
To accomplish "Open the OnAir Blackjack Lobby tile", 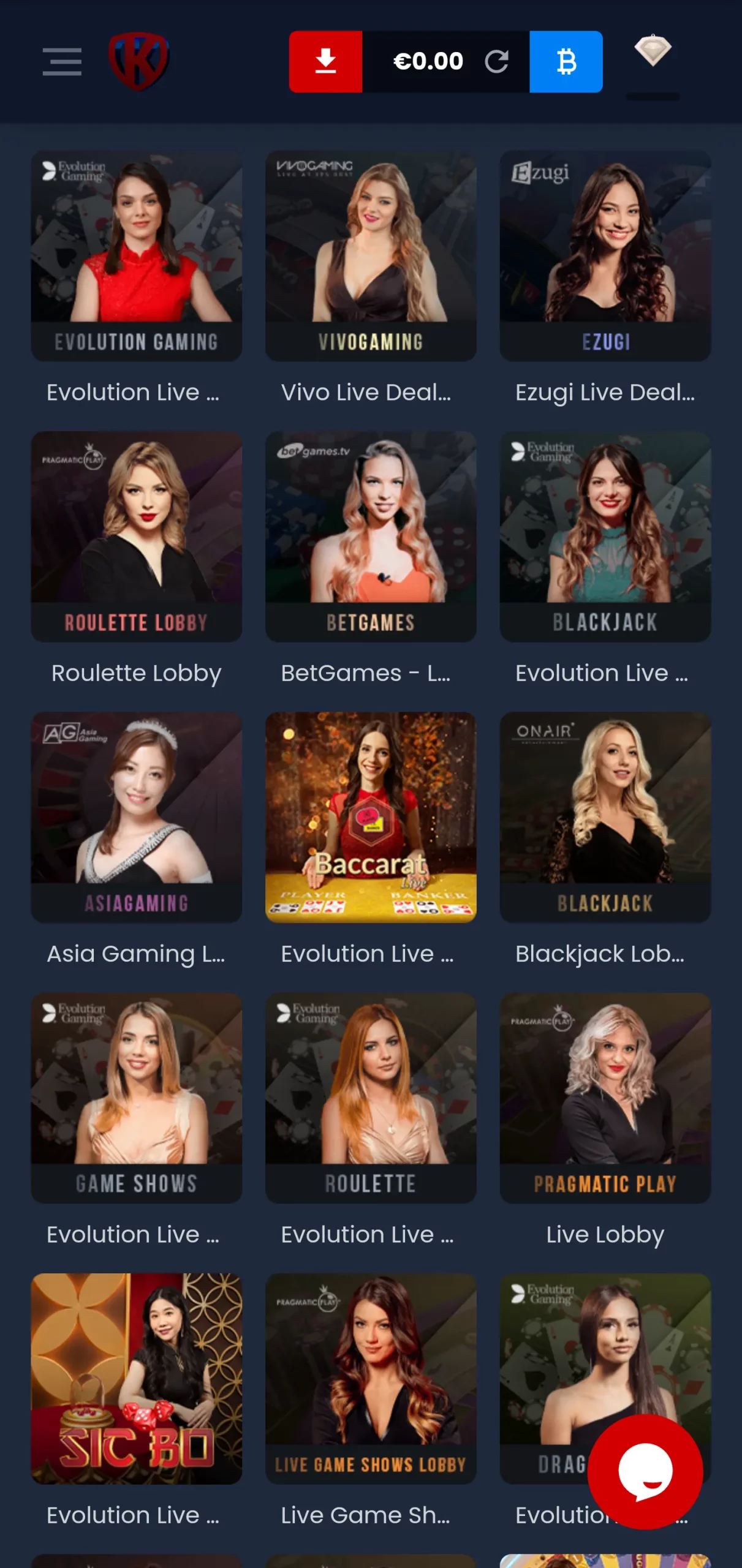I will click(605, 817).
